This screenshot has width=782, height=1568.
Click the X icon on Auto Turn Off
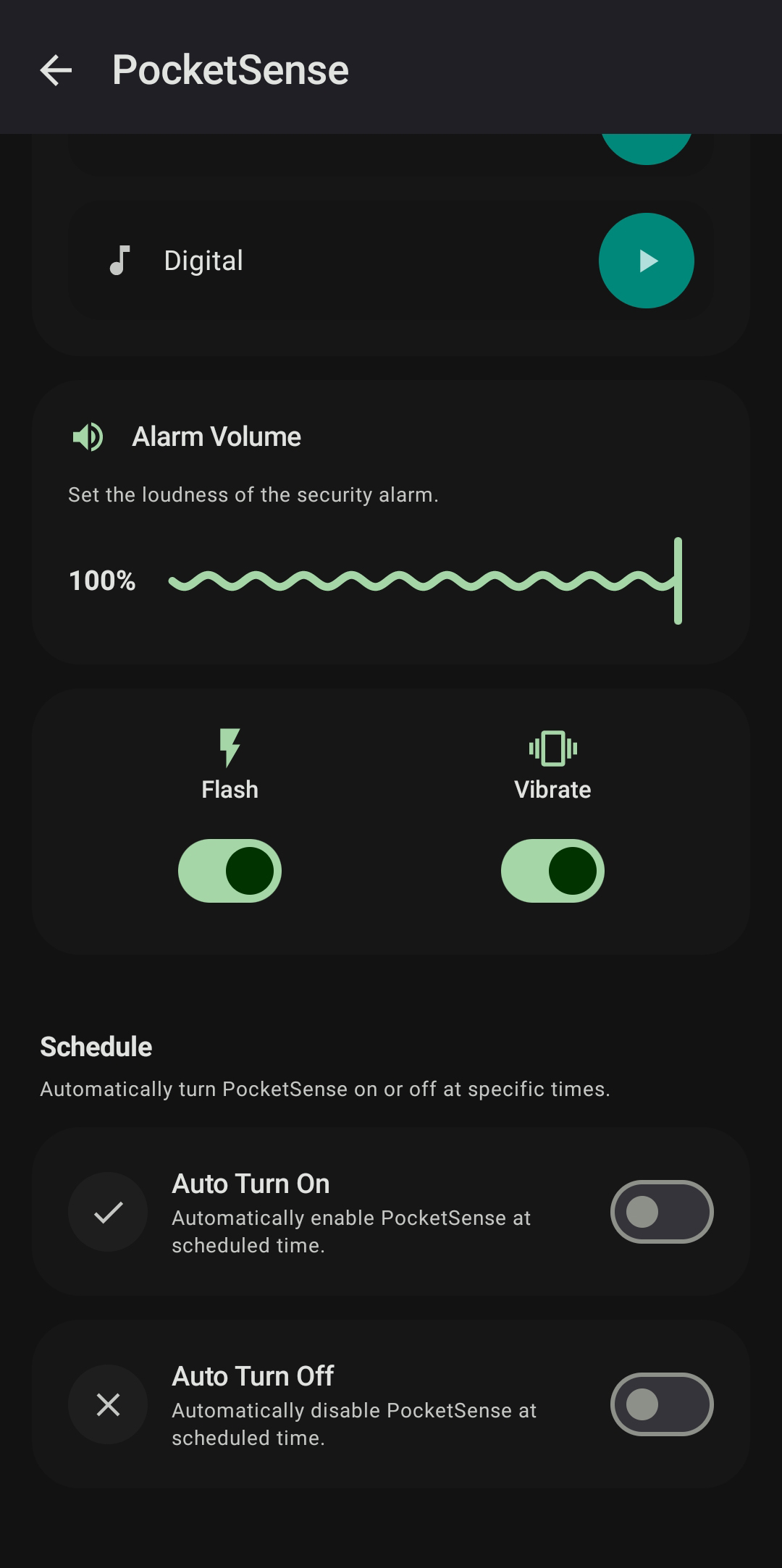pos(107,1404)
